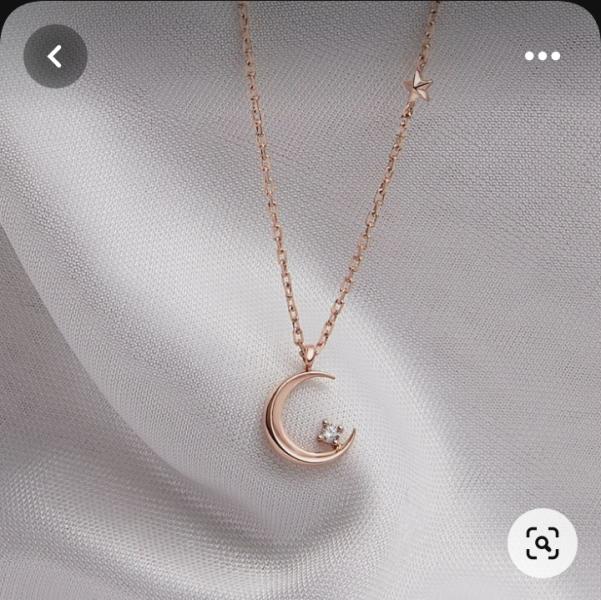
Task: Start visual search with the lens icon
Action: click(542, 543)
